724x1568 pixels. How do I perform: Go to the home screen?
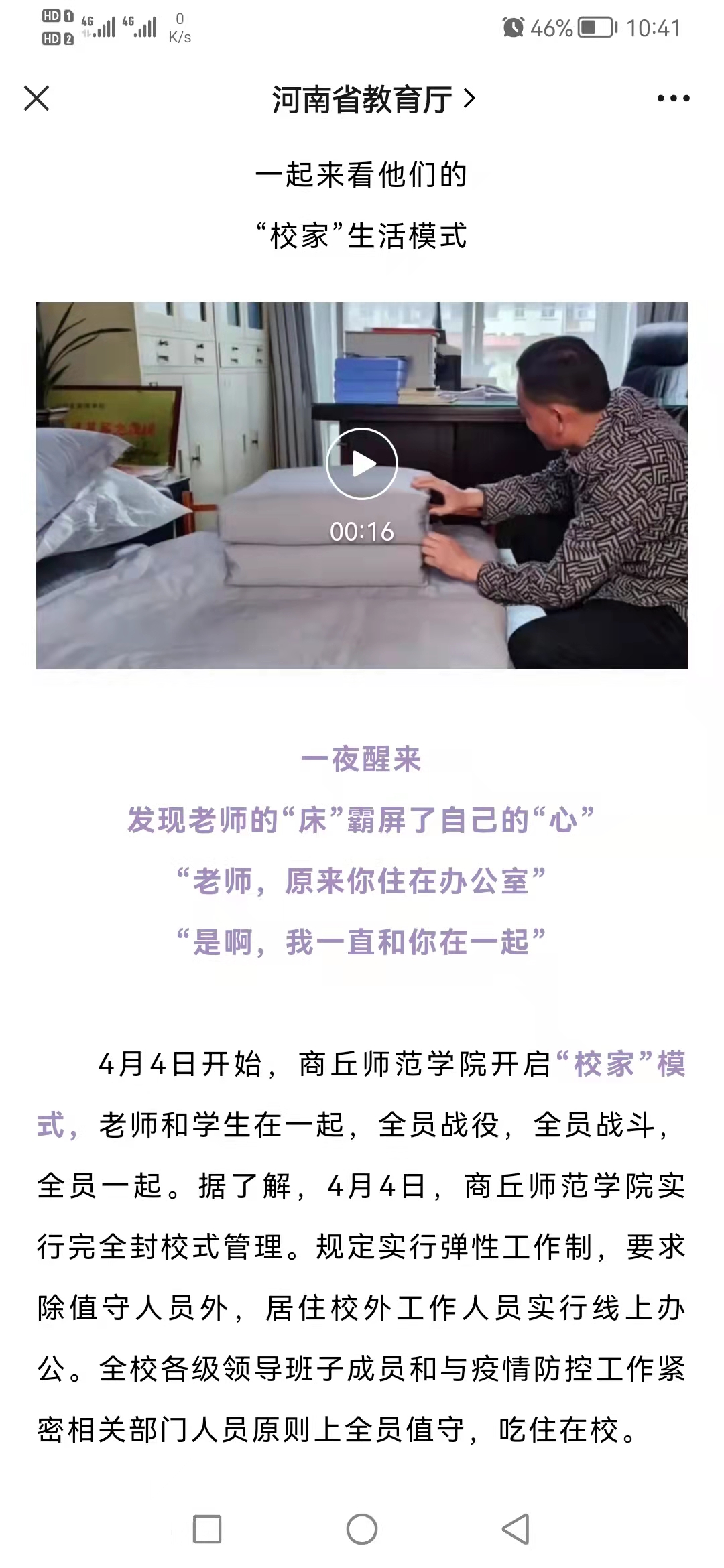coord(362,1529)
